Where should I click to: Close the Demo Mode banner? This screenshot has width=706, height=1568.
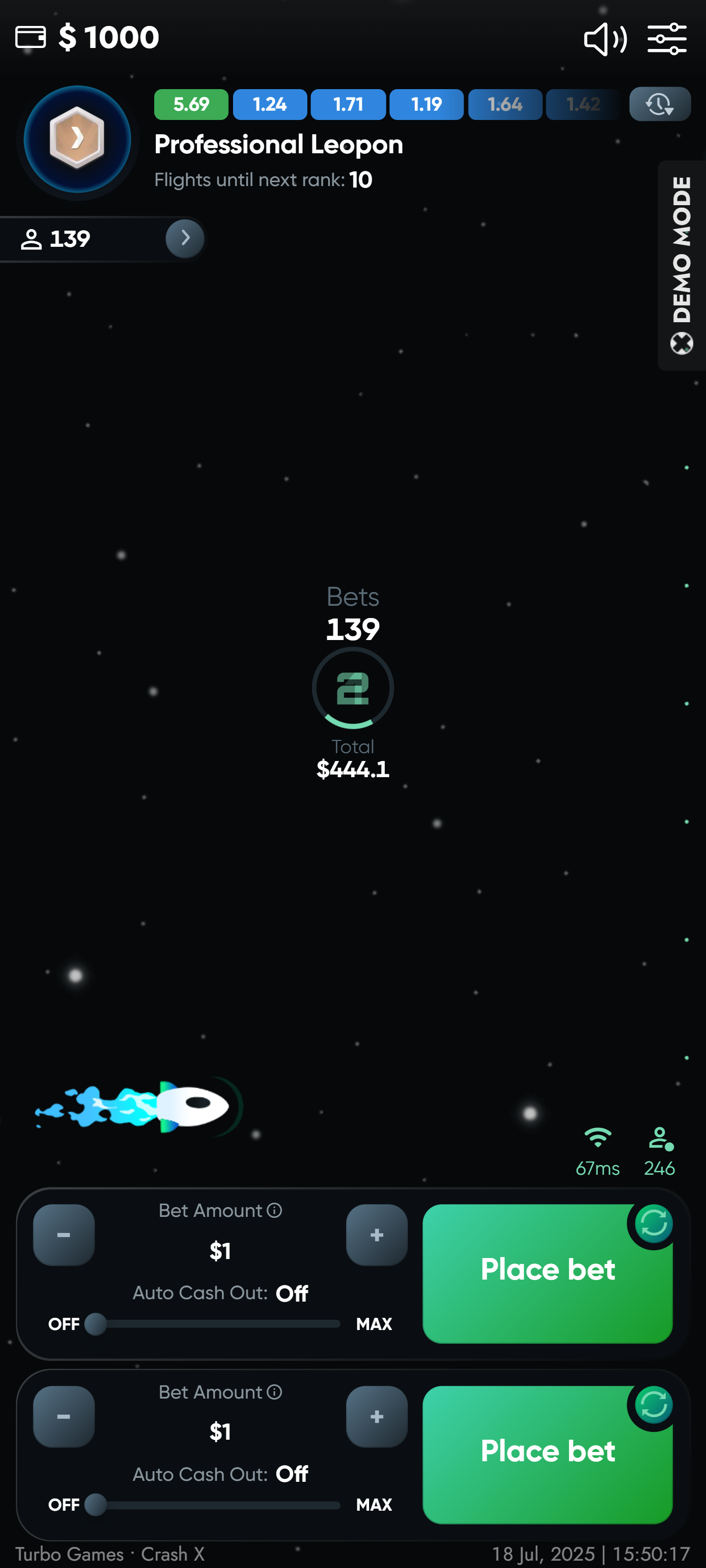[x=681, y=343]
